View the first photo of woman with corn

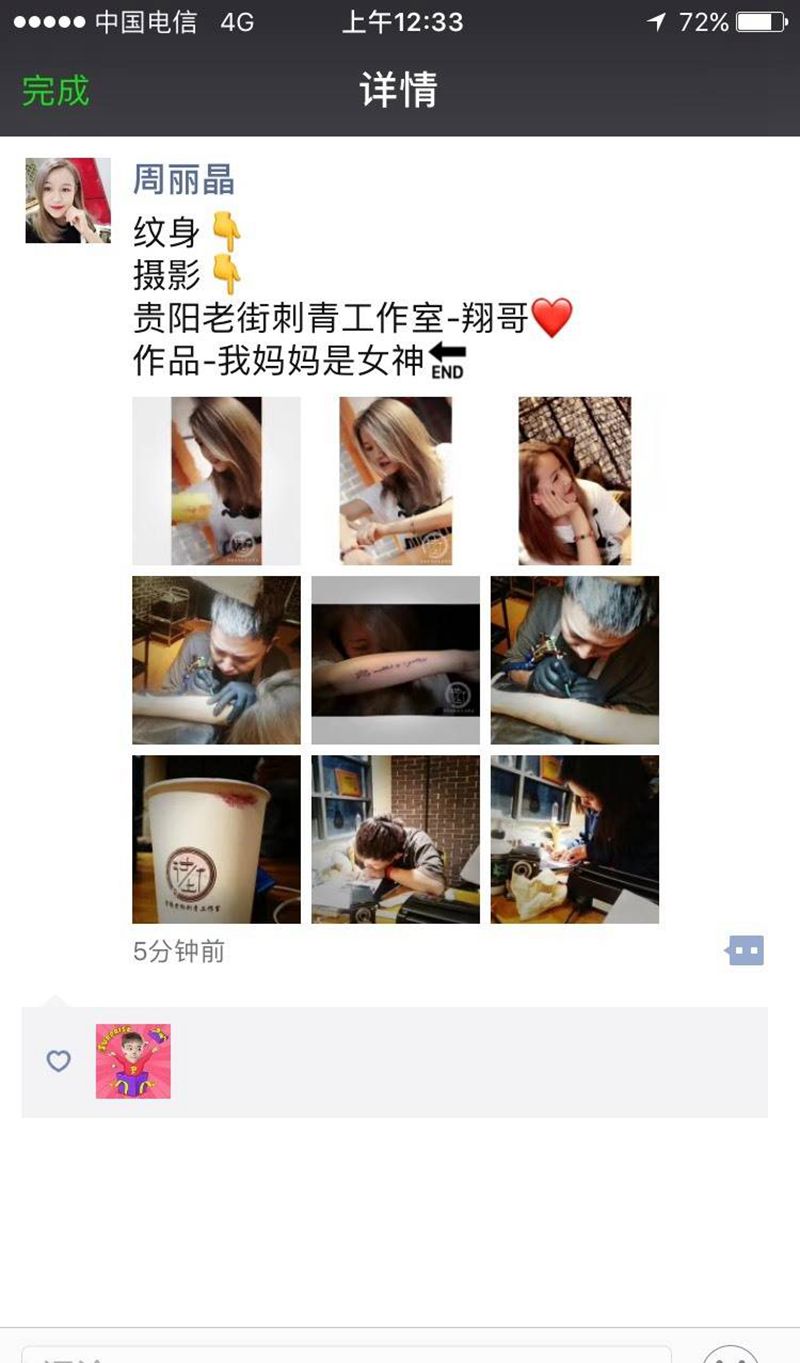point(216,481)
